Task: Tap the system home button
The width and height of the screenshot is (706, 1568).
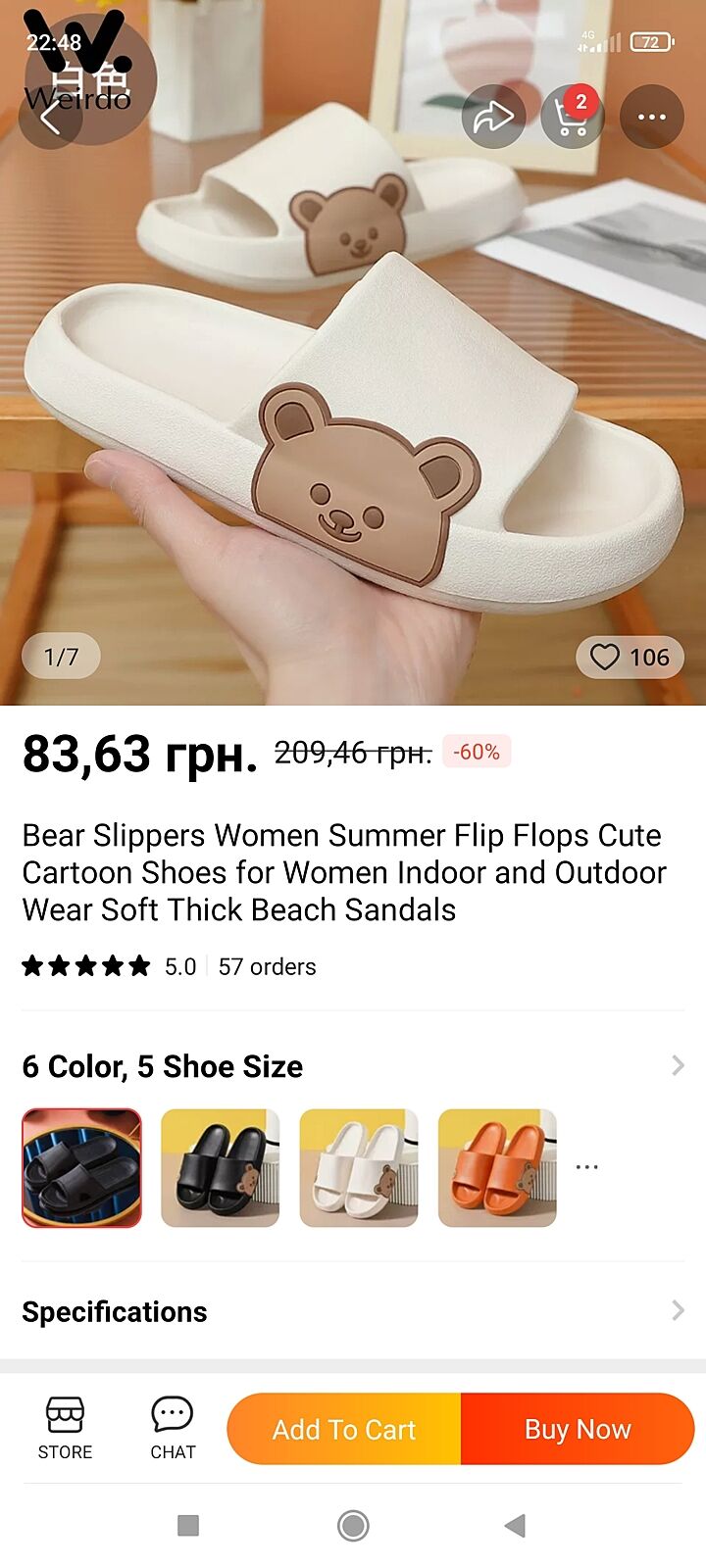Action: 353,1525
